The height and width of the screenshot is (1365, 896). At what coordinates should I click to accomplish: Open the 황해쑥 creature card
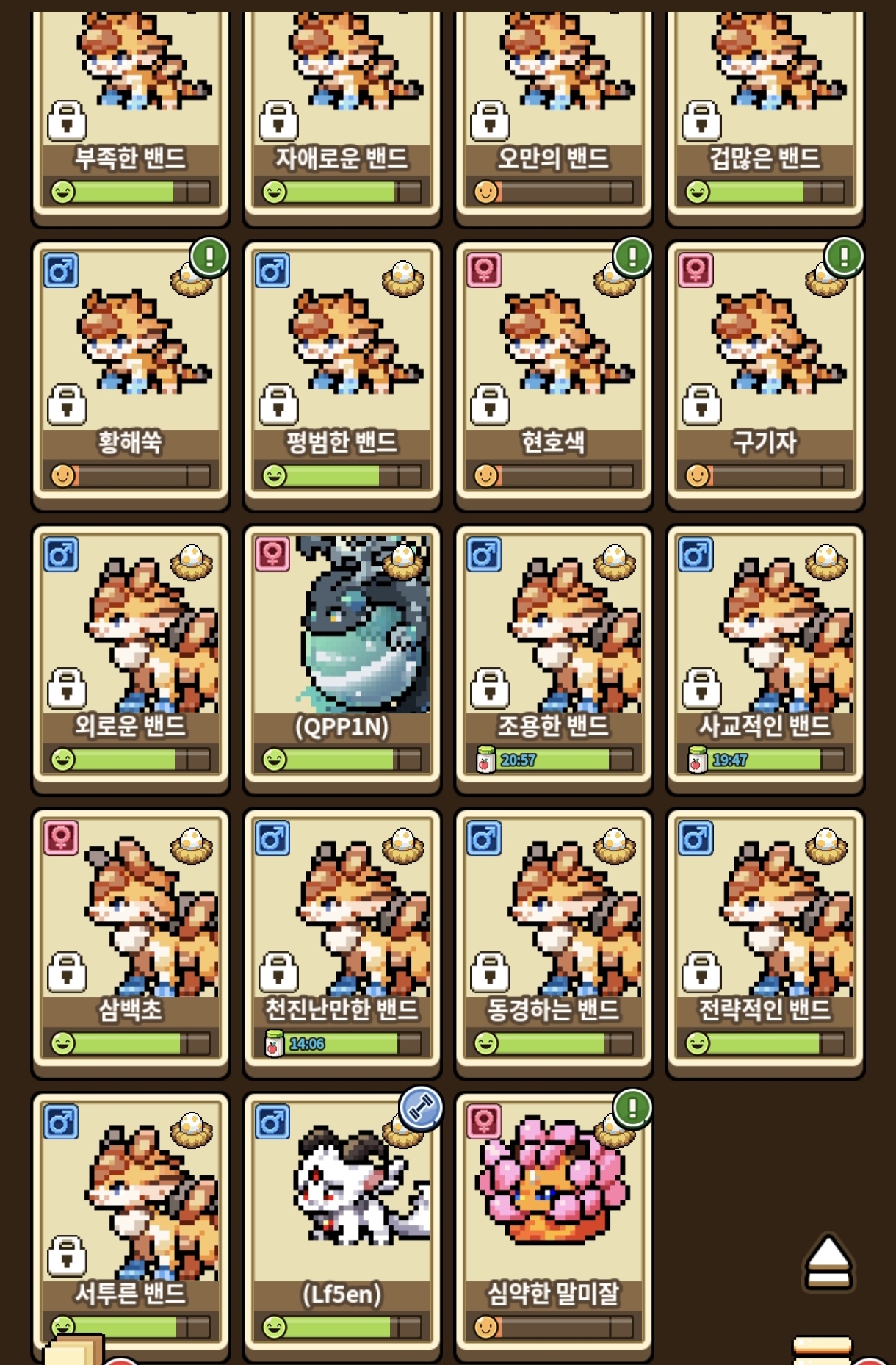131,375
